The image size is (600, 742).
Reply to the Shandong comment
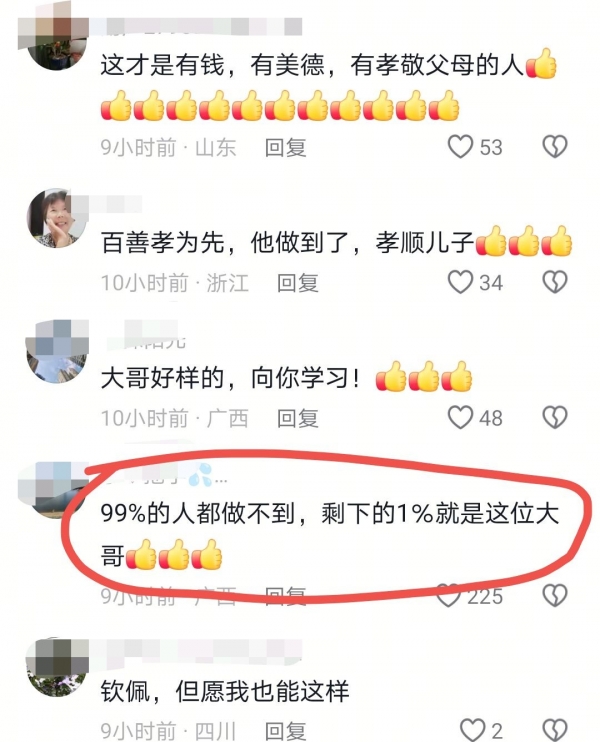285,148
